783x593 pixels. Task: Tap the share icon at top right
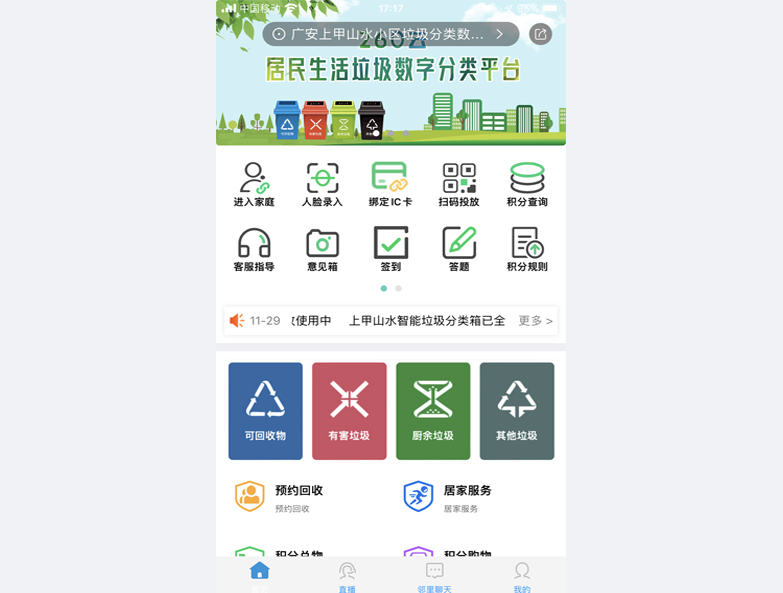click(540, 34)
